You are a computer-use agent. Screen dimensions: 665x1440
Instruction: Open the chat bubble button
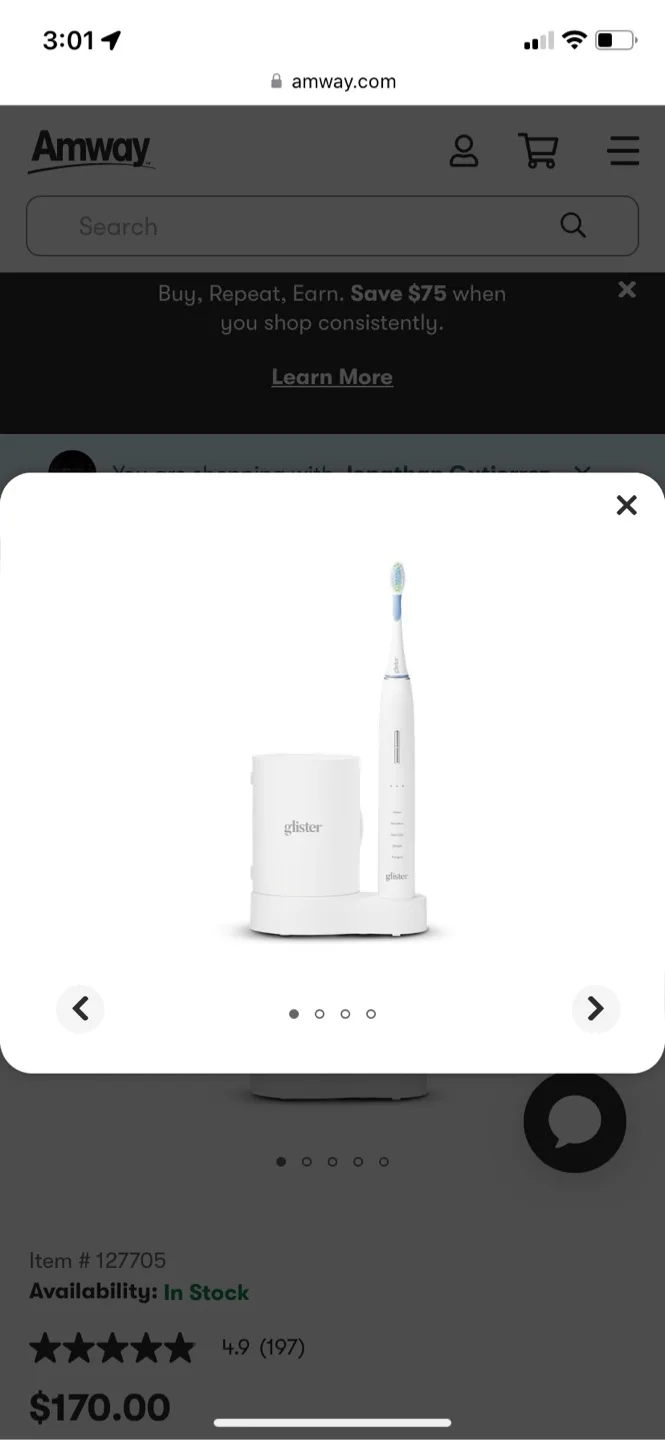point(575,1121)
